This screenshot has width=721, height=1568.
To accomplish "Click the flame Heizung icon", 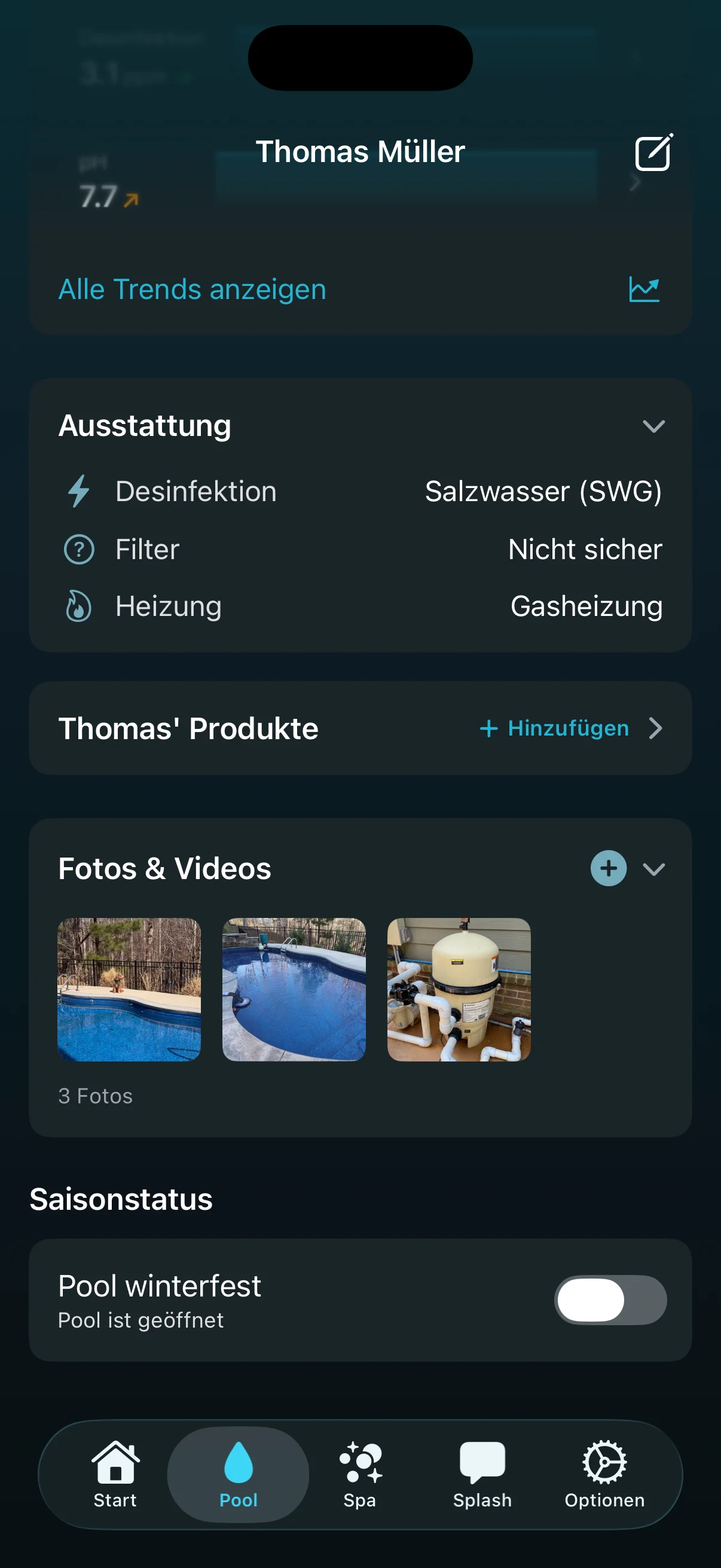I will tap(79, 606).
